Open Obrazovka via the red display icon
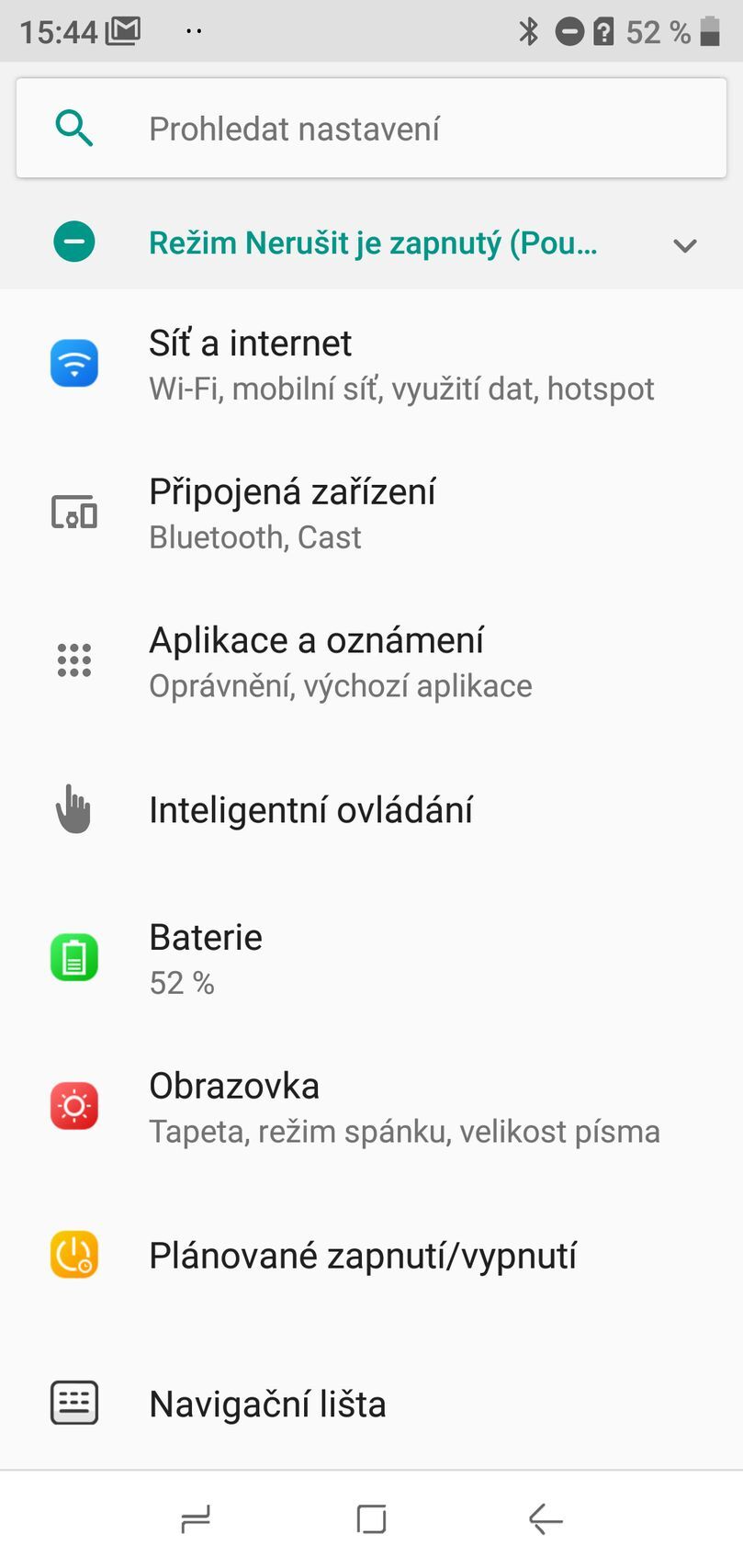The width and height of the screenshot is (743, 1568). point(73,1106)
